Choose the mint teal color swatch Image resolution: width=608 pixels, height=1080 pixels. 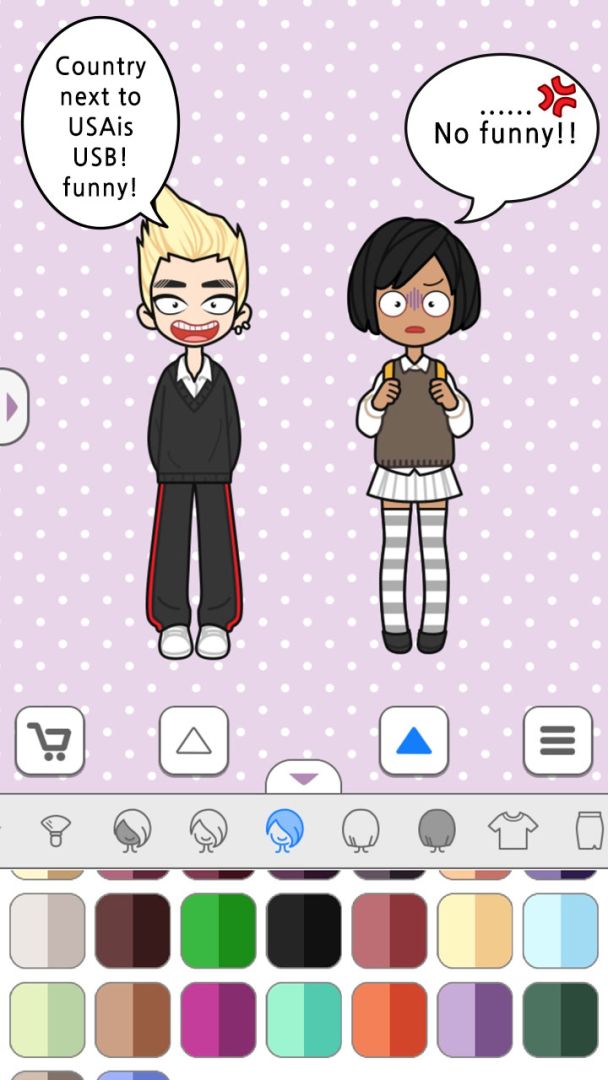click(304, 1019)
